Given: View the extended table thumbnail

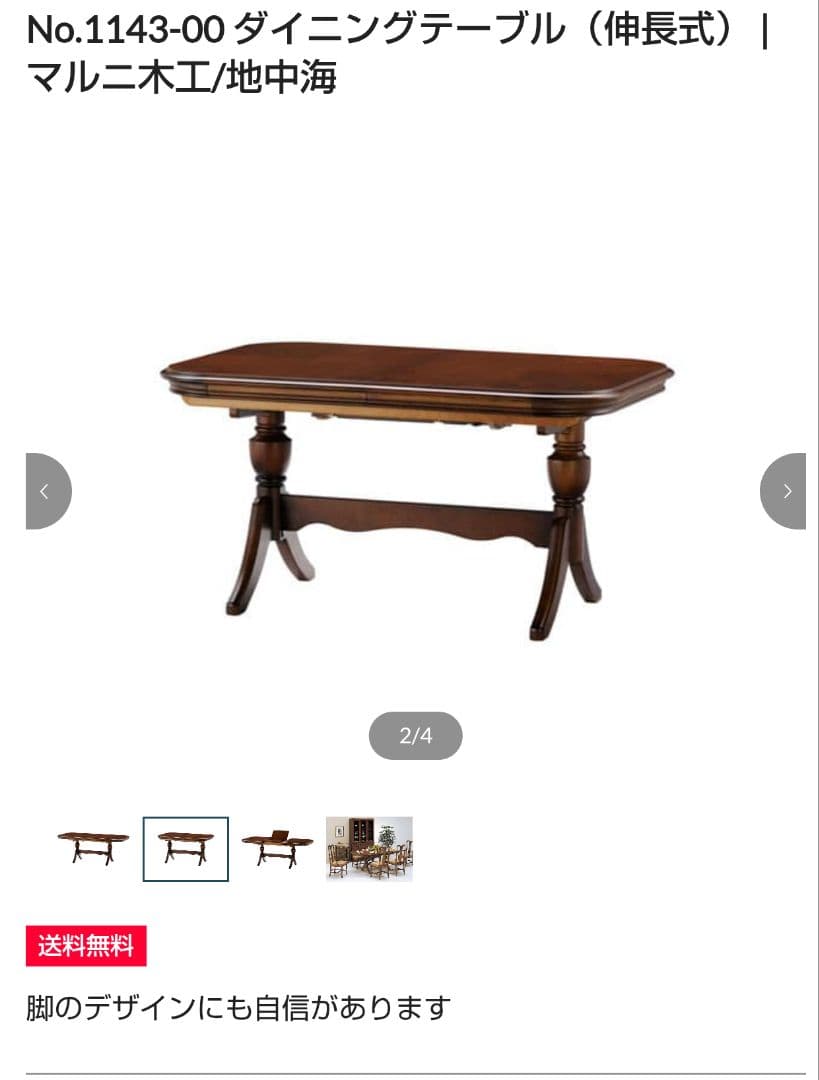Looking at the screenshot, I should (277, 848).
